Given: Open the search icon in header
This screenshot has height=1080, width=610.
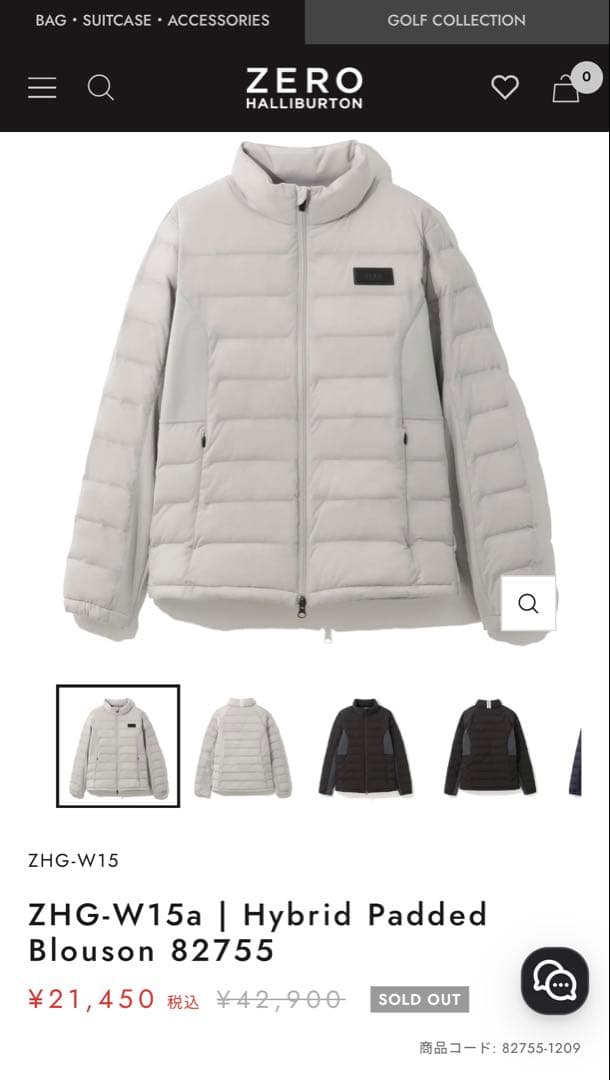Looking at the screenshot, I should point(100,88).
